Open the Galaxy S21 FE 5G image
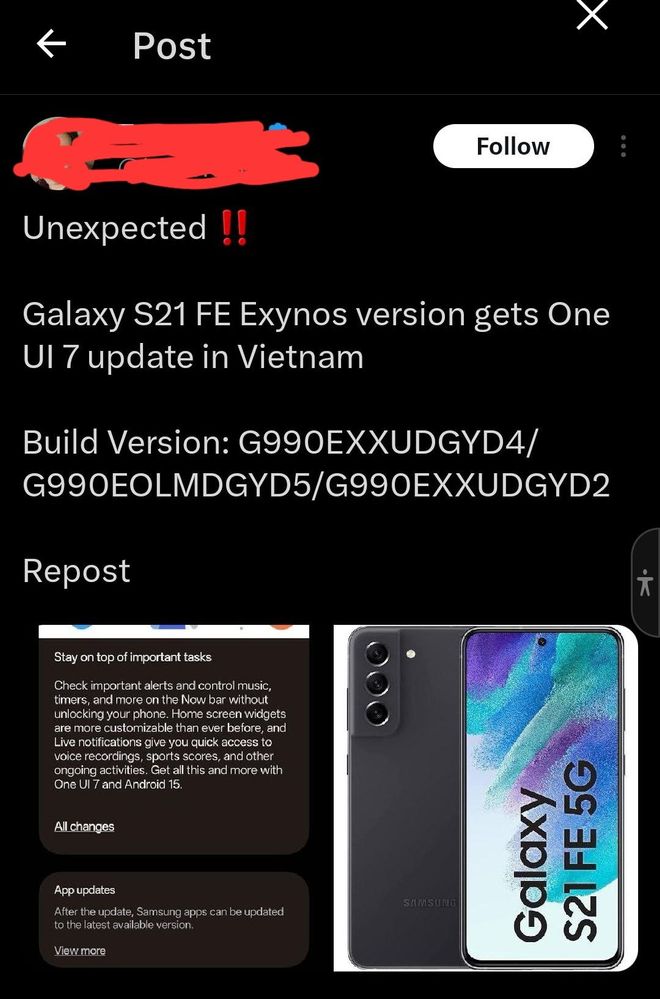Image resolution: width=660 pixels, height=999 pixels. [486, 797]
